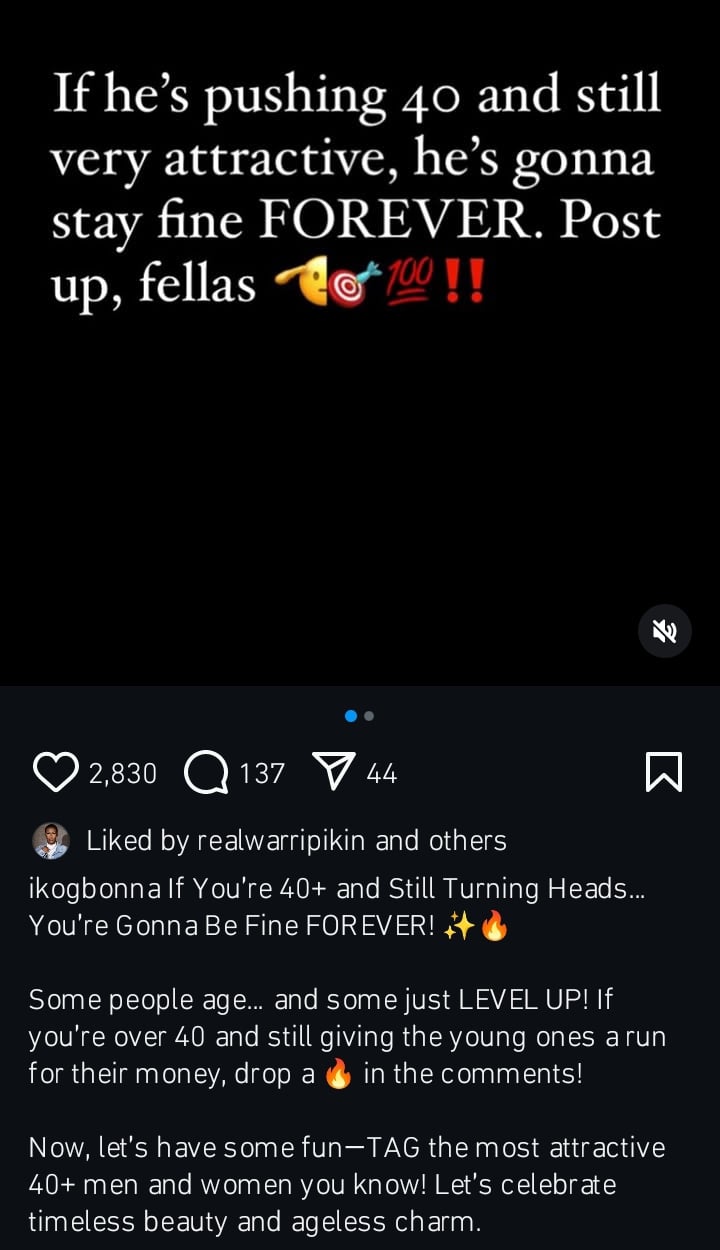Share the post via the paper plane
The height and width of the screenshot is (1250, 720).
tap(333, 772)
